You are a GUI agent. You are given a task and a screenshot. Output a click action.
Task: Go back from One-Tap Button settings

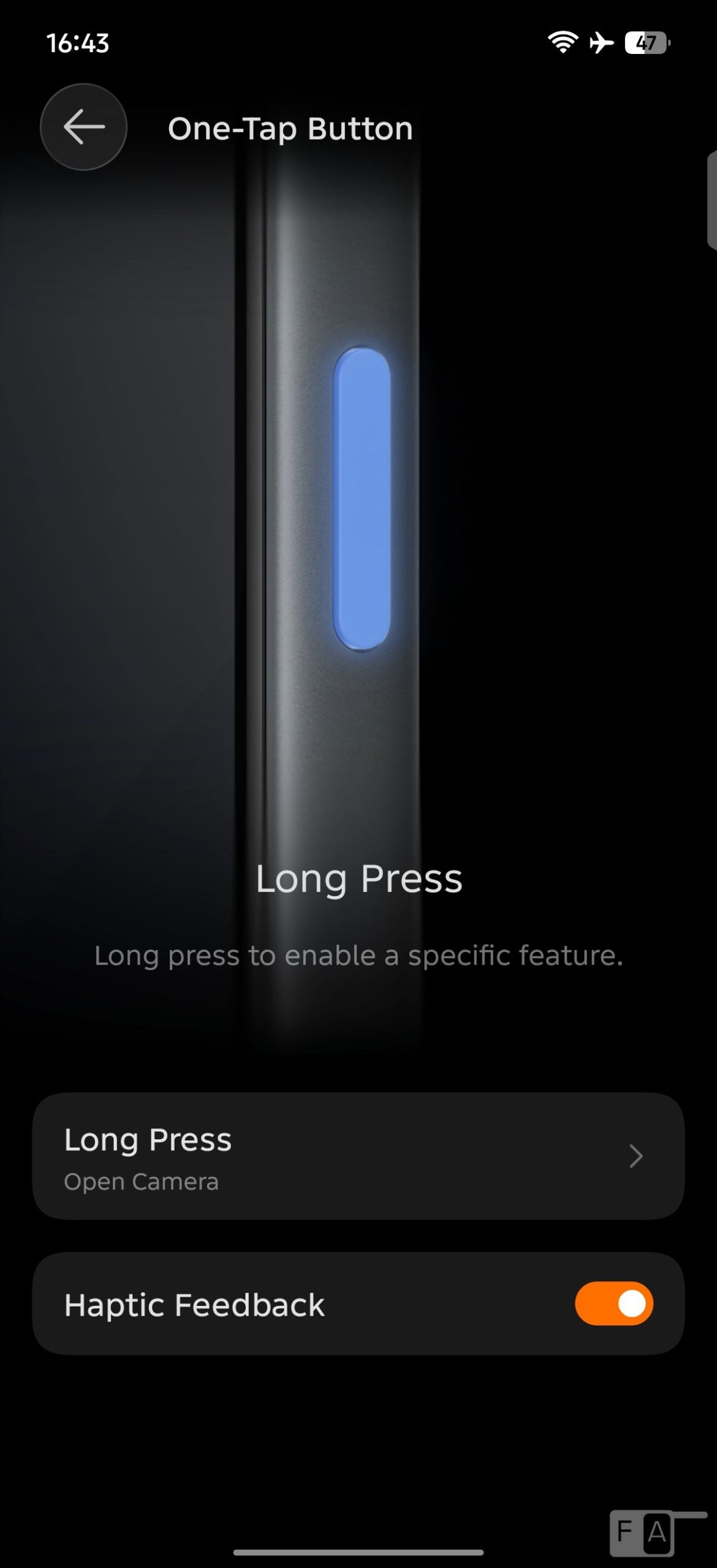(x=83, y=127)
